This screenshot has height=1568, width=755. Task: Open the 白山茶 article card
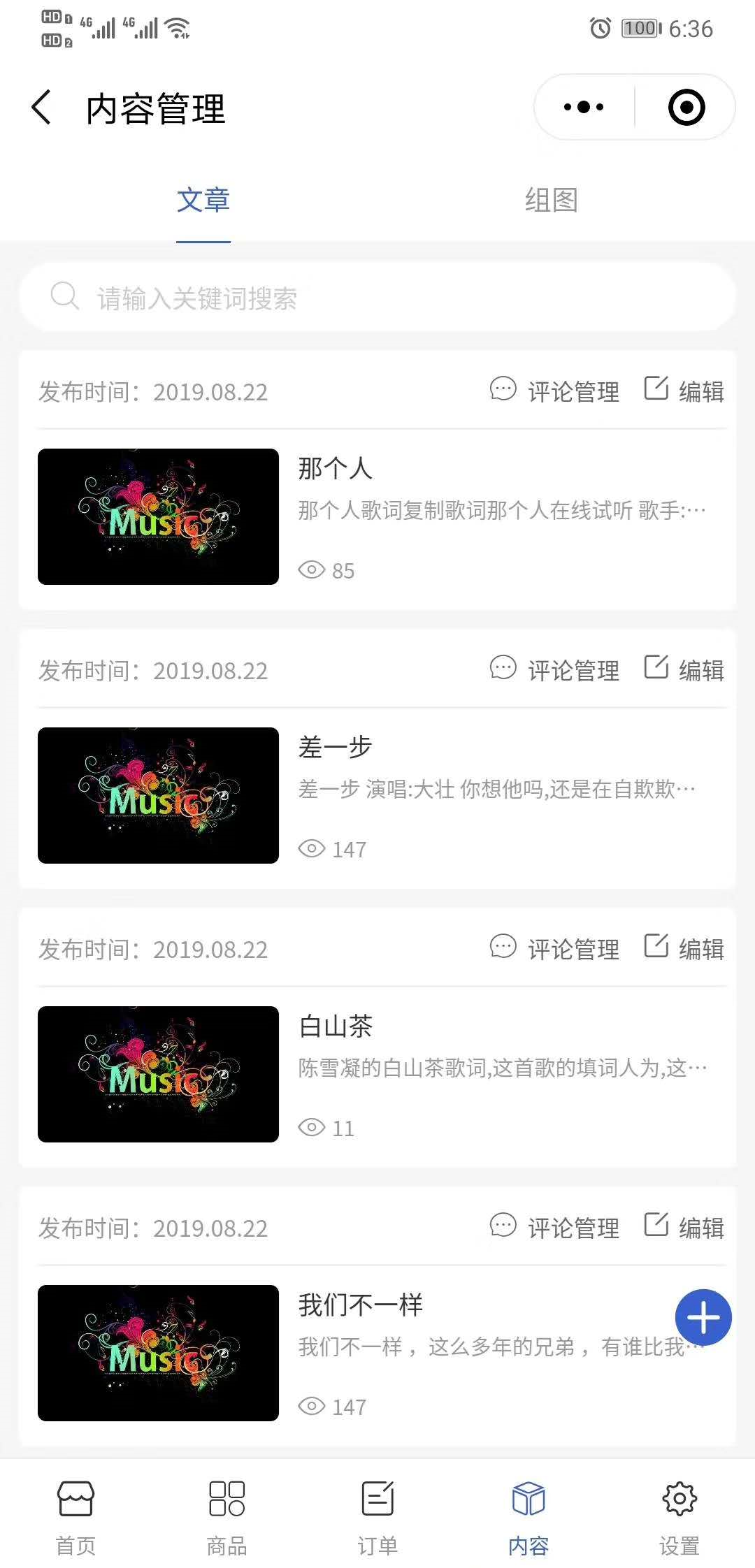click(377, 1075)
